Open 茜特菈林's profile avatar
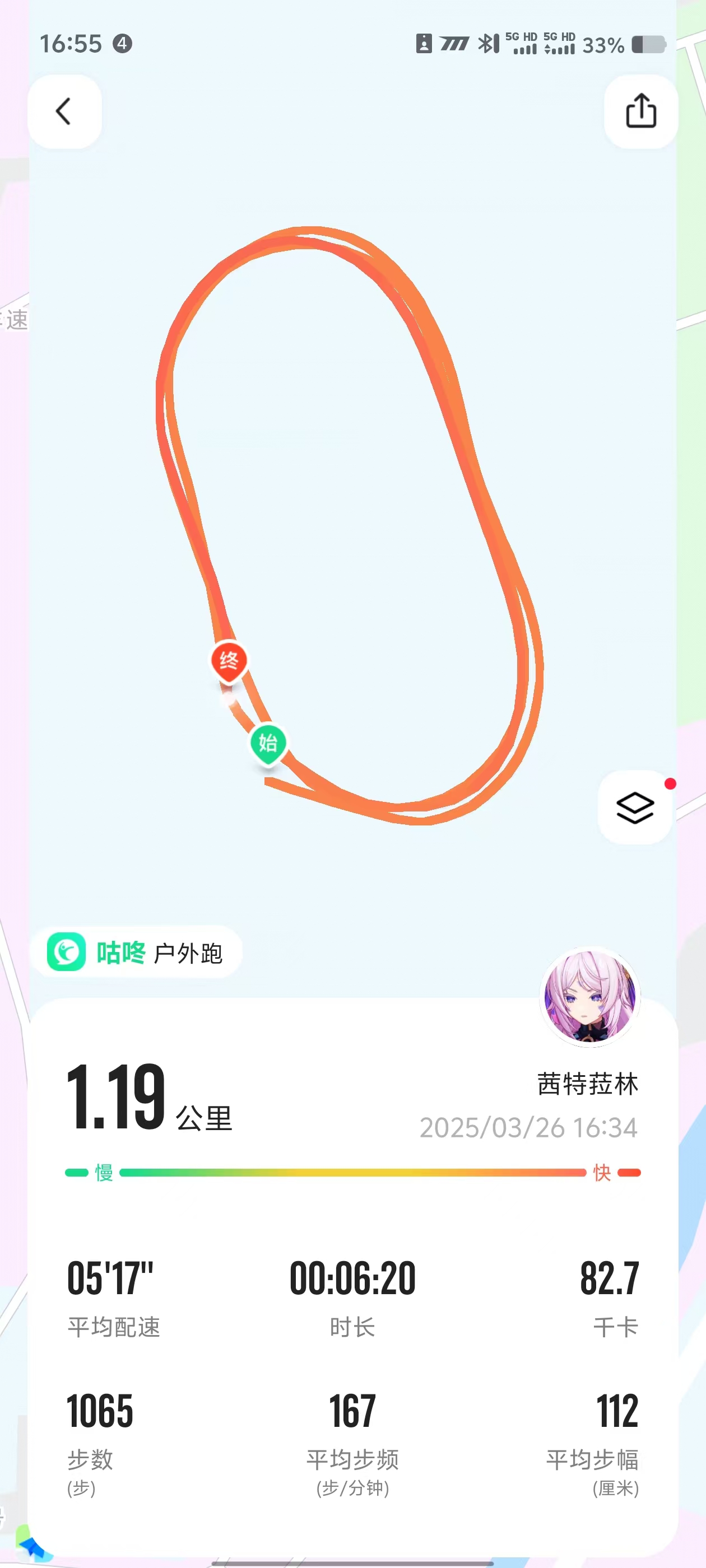The width and height of the screenshot is (706, 1568). [x=589, y=996]
